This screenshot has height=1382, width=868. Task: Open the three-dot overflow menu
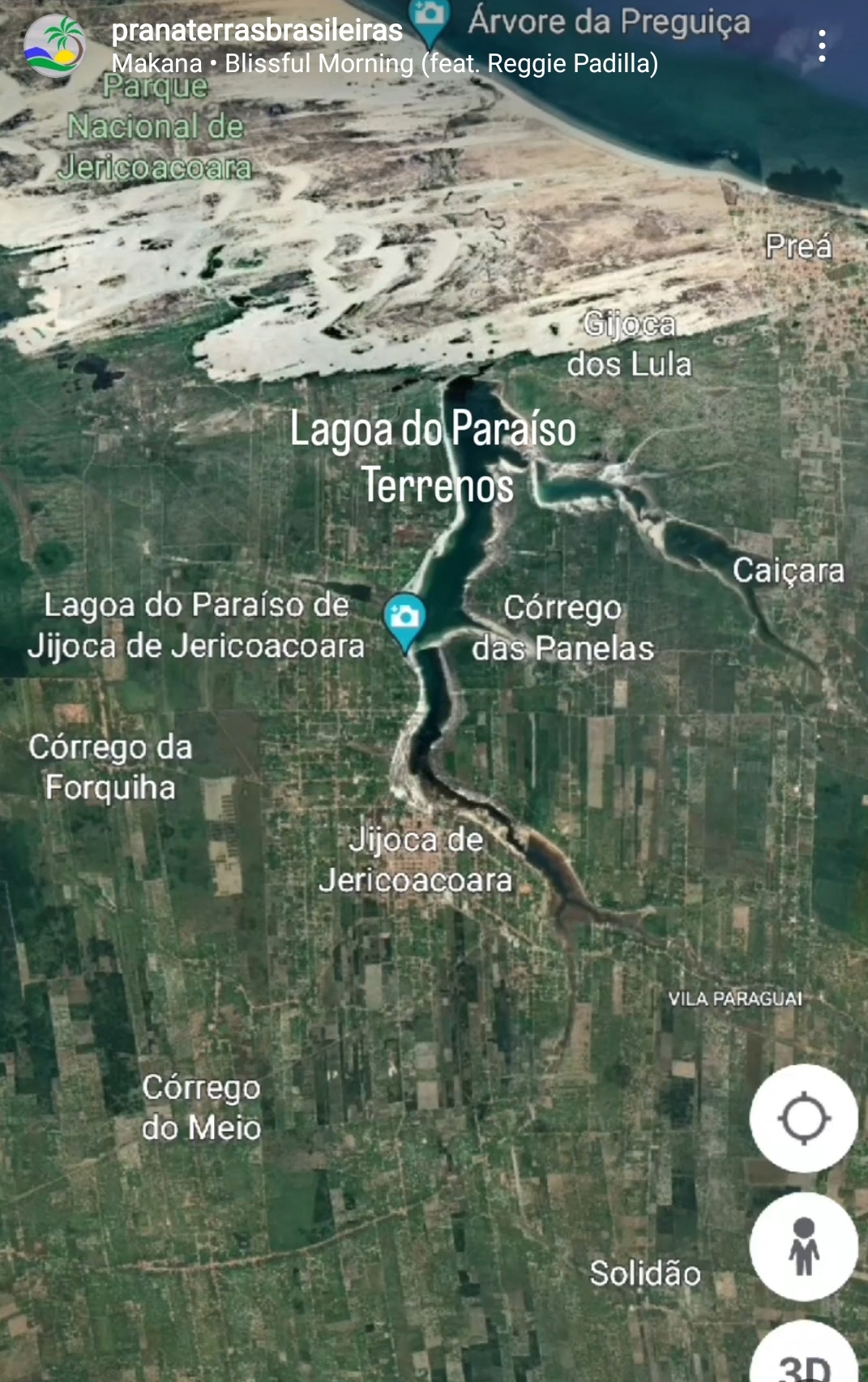822,46
